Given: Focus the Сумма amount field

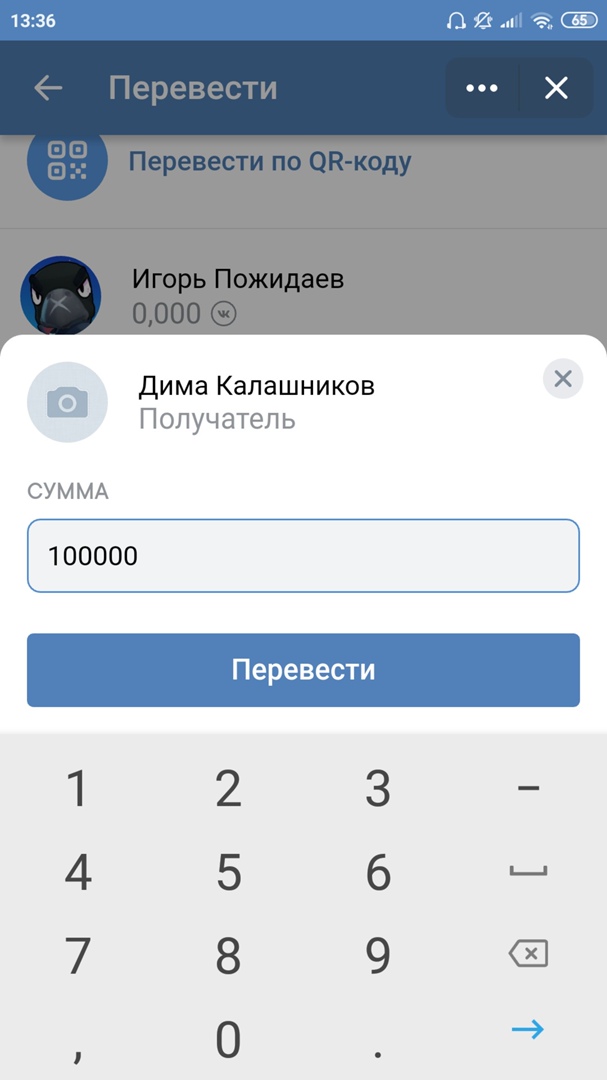Looking at the screenshot, I should [303, 556].
